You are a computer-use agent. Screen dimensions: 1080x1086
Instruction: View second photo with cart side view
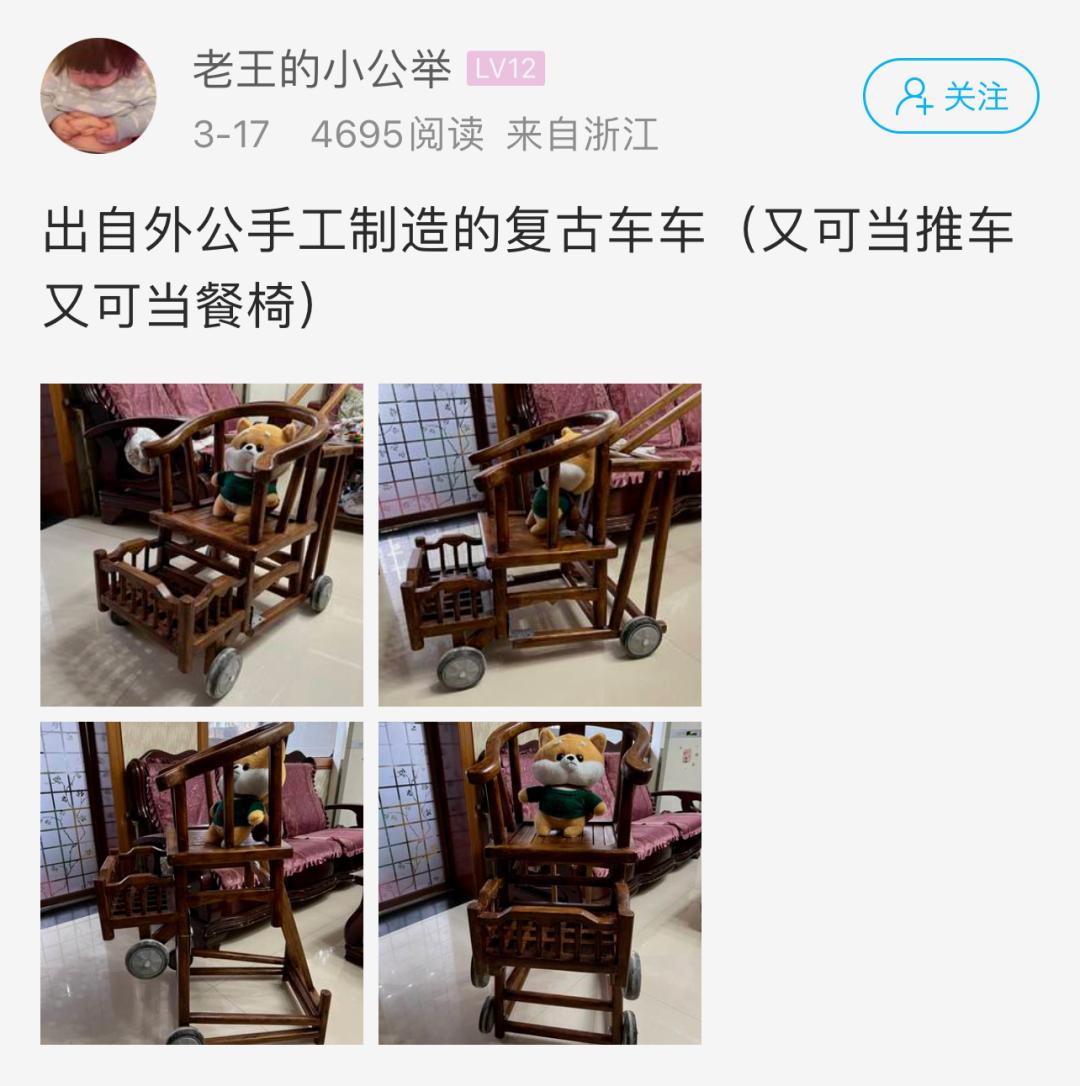(539, 545)
